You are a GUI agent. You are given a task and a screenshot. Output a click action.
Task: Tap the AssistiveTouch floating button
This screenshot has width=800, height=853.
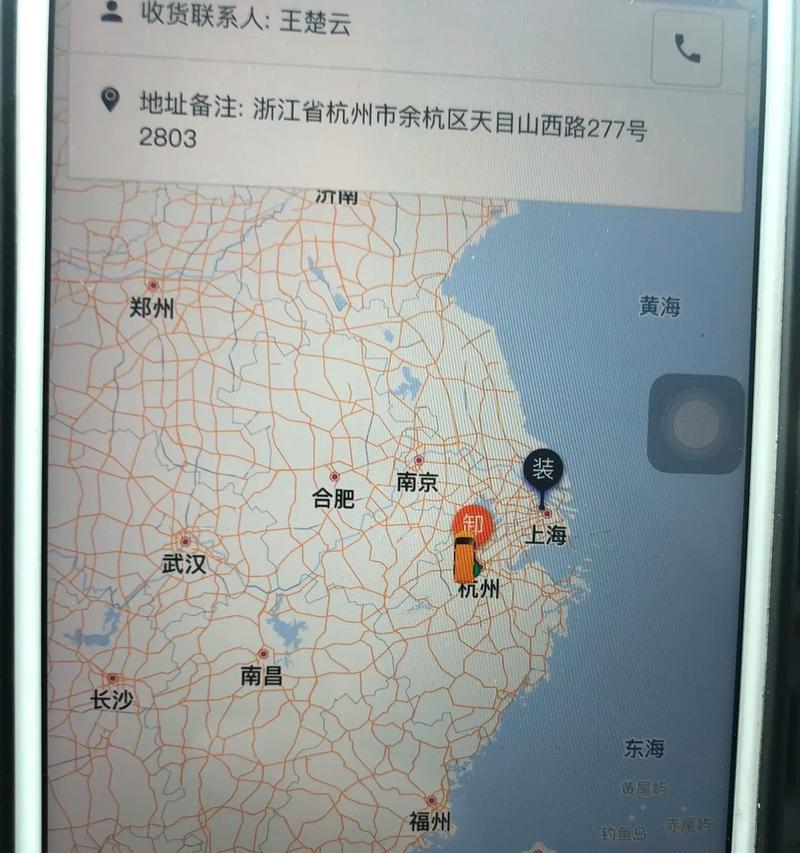pyautogui.click(x=696, y=424)
